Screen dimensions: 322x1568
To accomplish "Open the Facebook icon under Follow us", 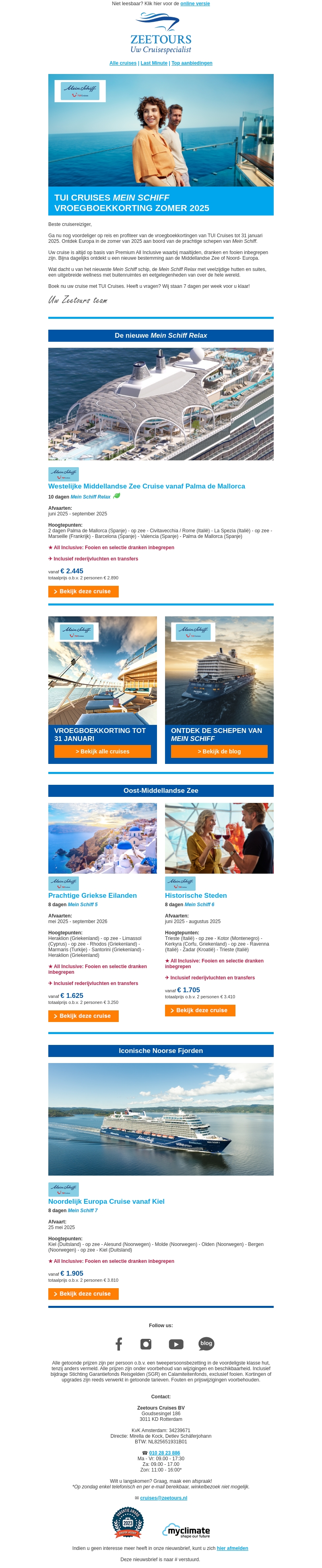I will coord(119,1344).
